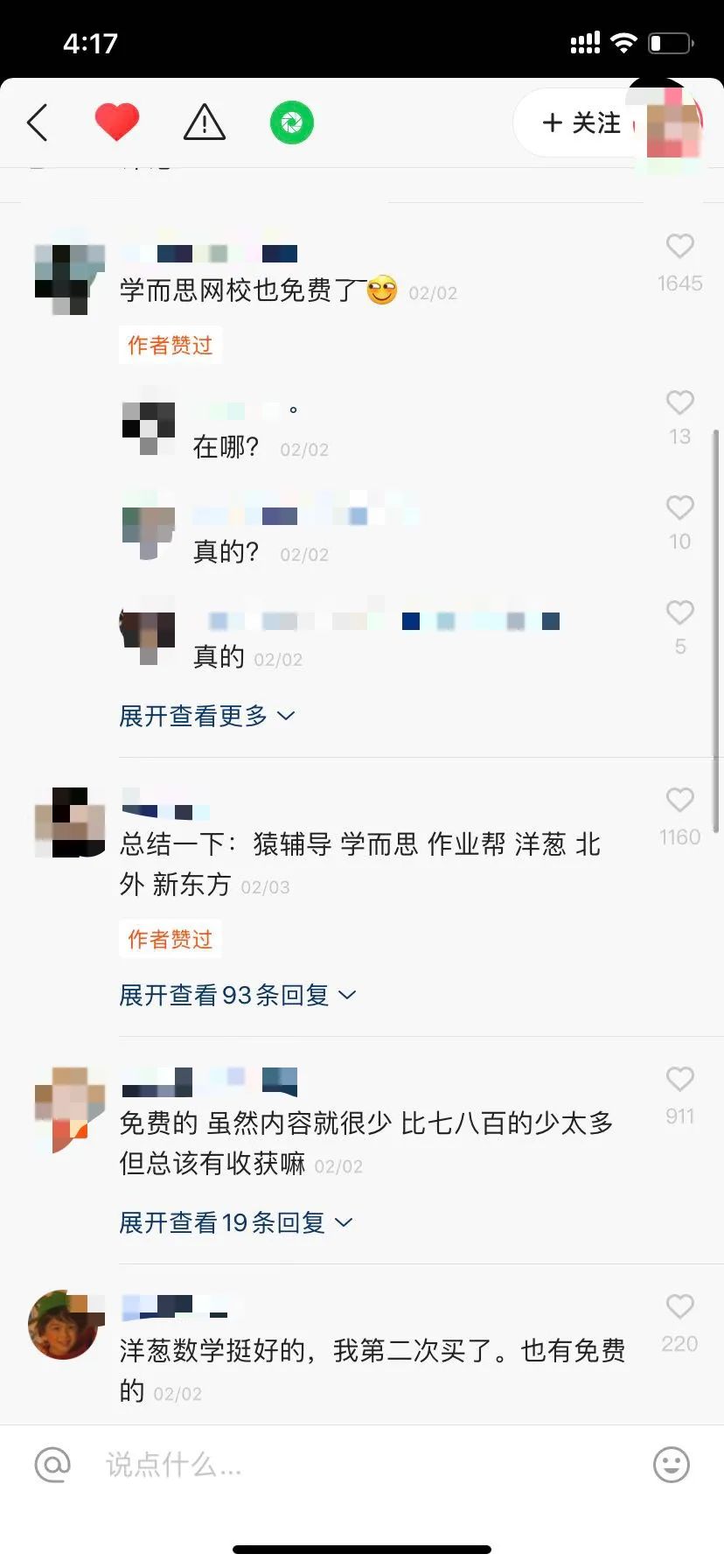The image size is (724, 1568).
Task: Expand 展开查看更多 replies
Action: click(x=207, y=717)
